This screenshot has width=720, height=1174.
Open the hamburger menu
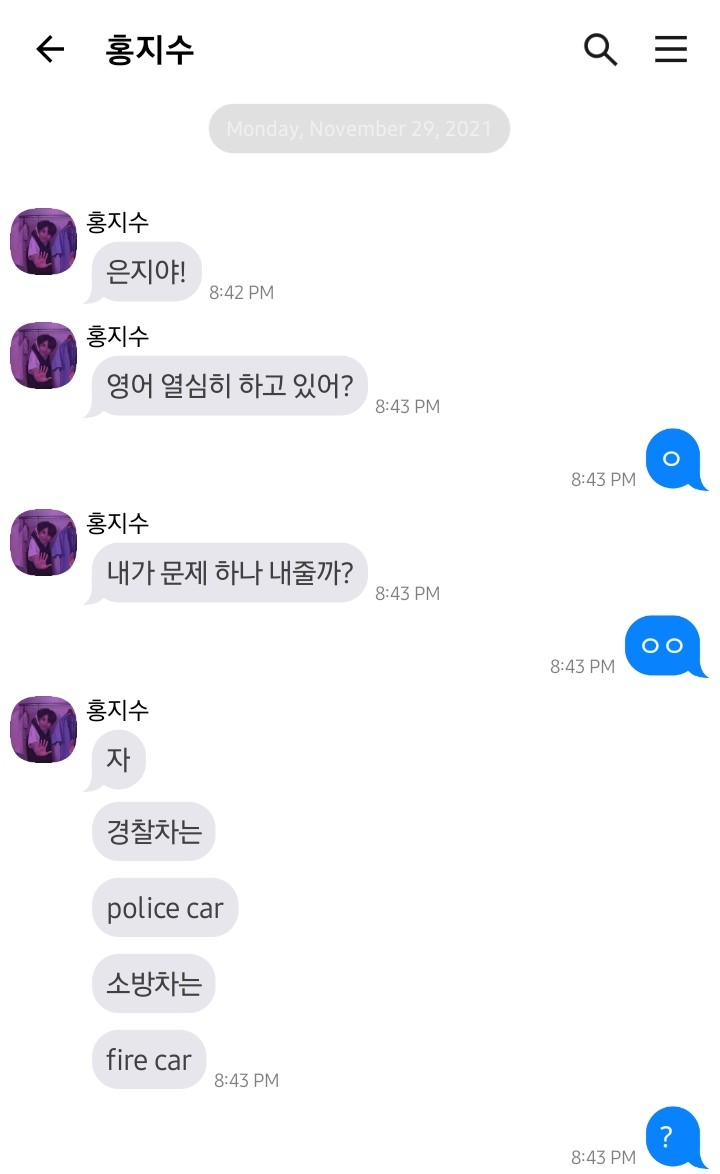(x=671, y=49)
